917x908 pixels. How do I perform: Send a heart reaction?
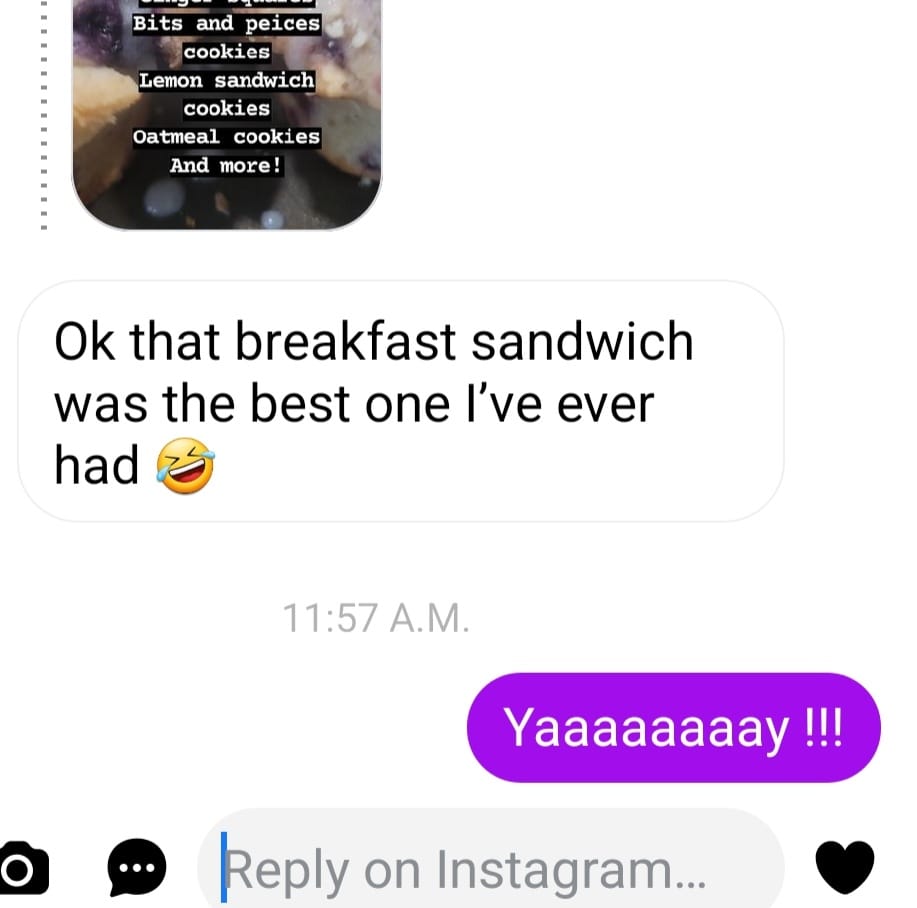pos(845,866)
